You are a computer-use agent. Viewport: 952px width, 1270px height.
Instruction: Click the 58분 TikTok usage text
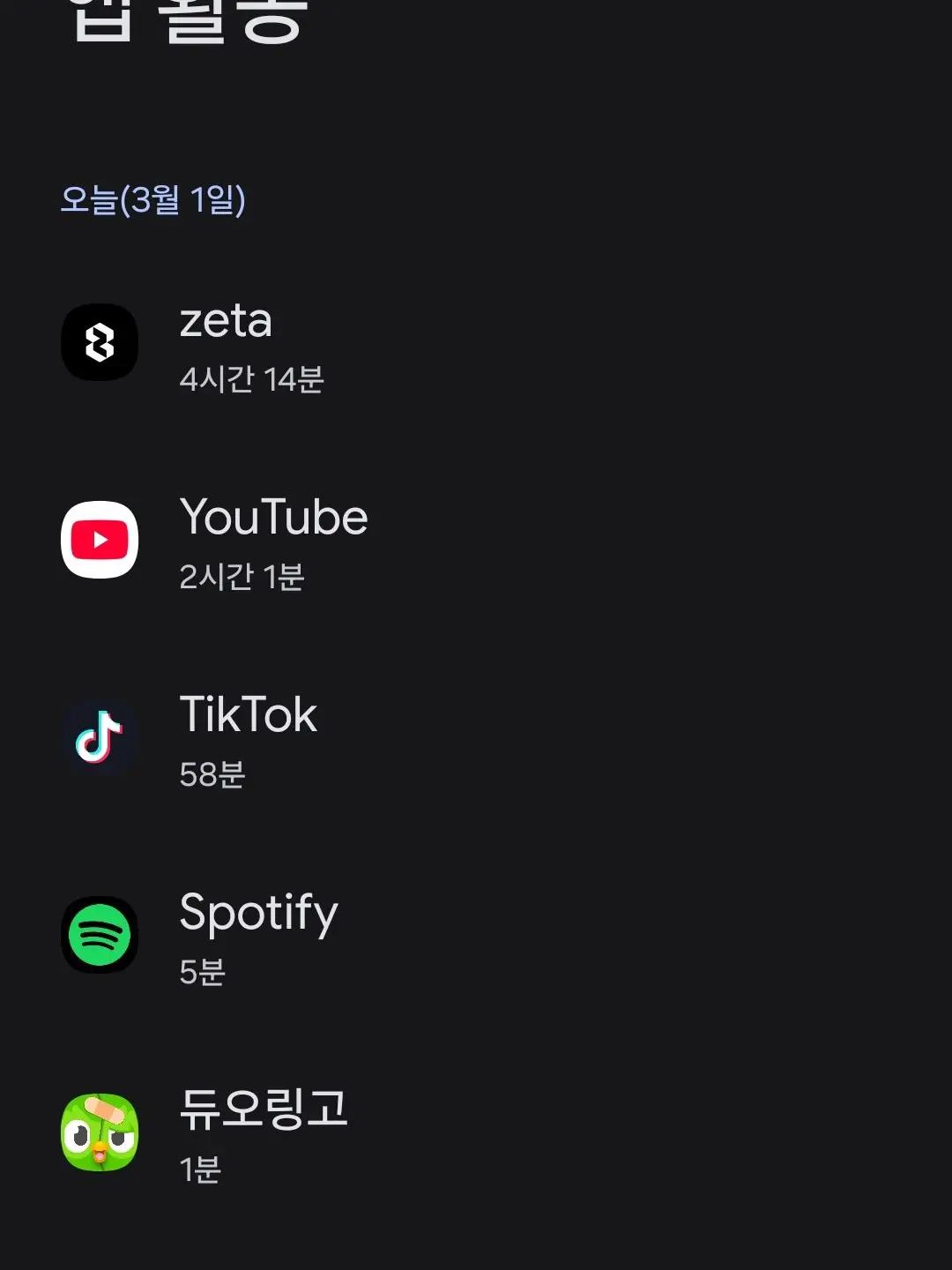click(x=212, y=774)
